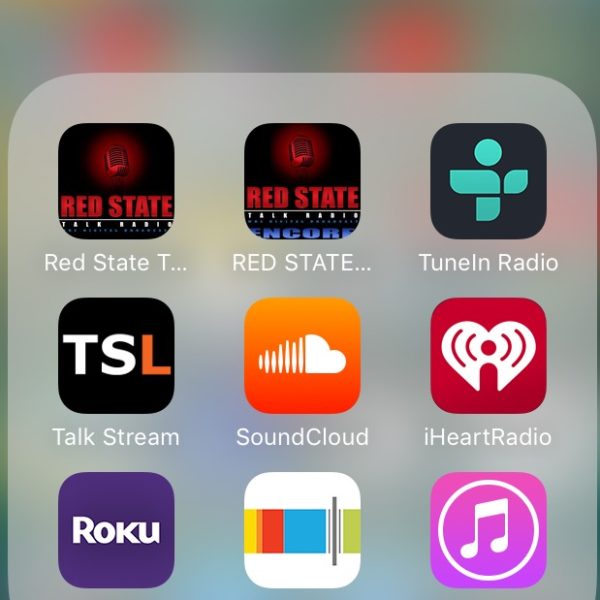The image size is (600, 600).
Task: Open the Red State Talk Radio app
Action: [116, 181]
